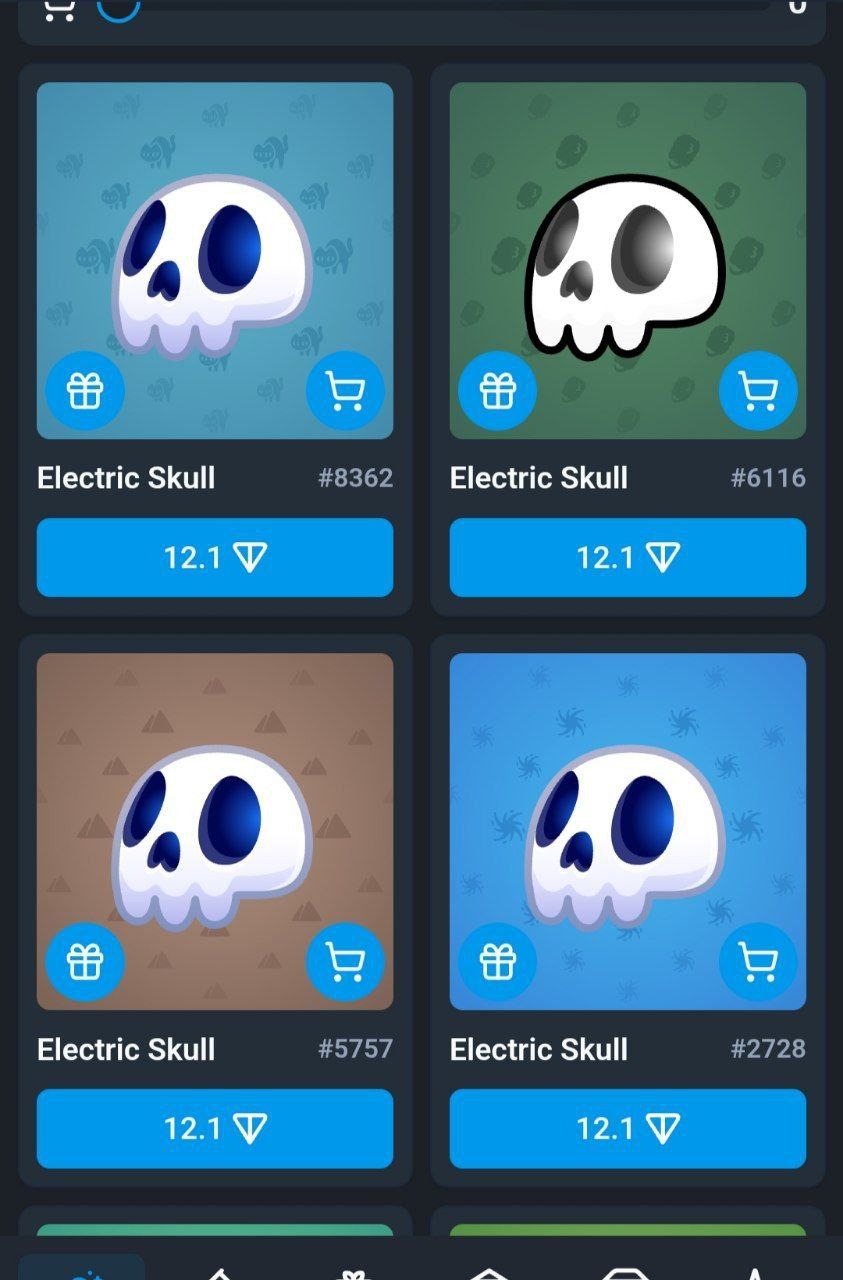843x1280 pixels.
Task: Add Electric Skull #6116 to cart
Action: point(758,391)
